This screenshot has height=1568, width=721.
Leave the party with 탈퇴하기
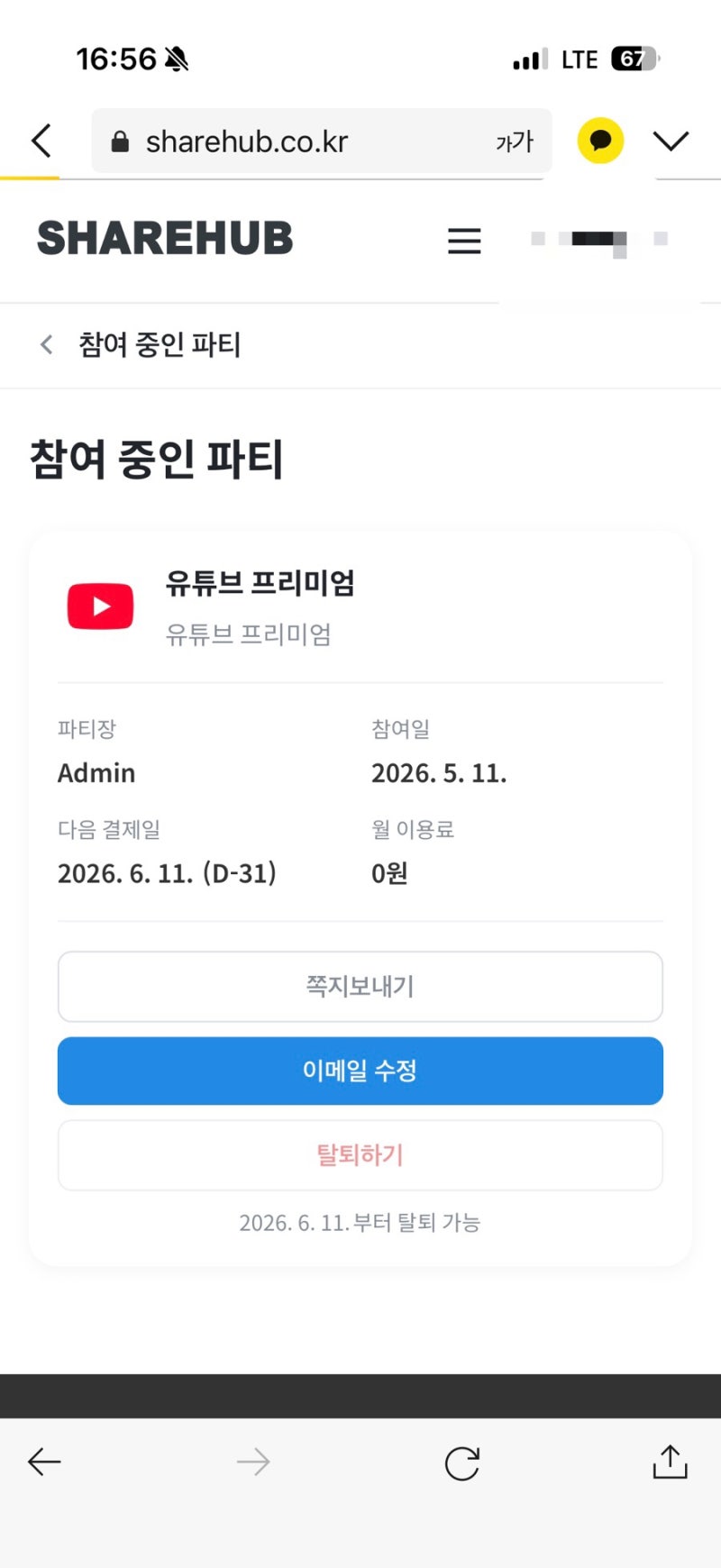[x=360, y=1155]
